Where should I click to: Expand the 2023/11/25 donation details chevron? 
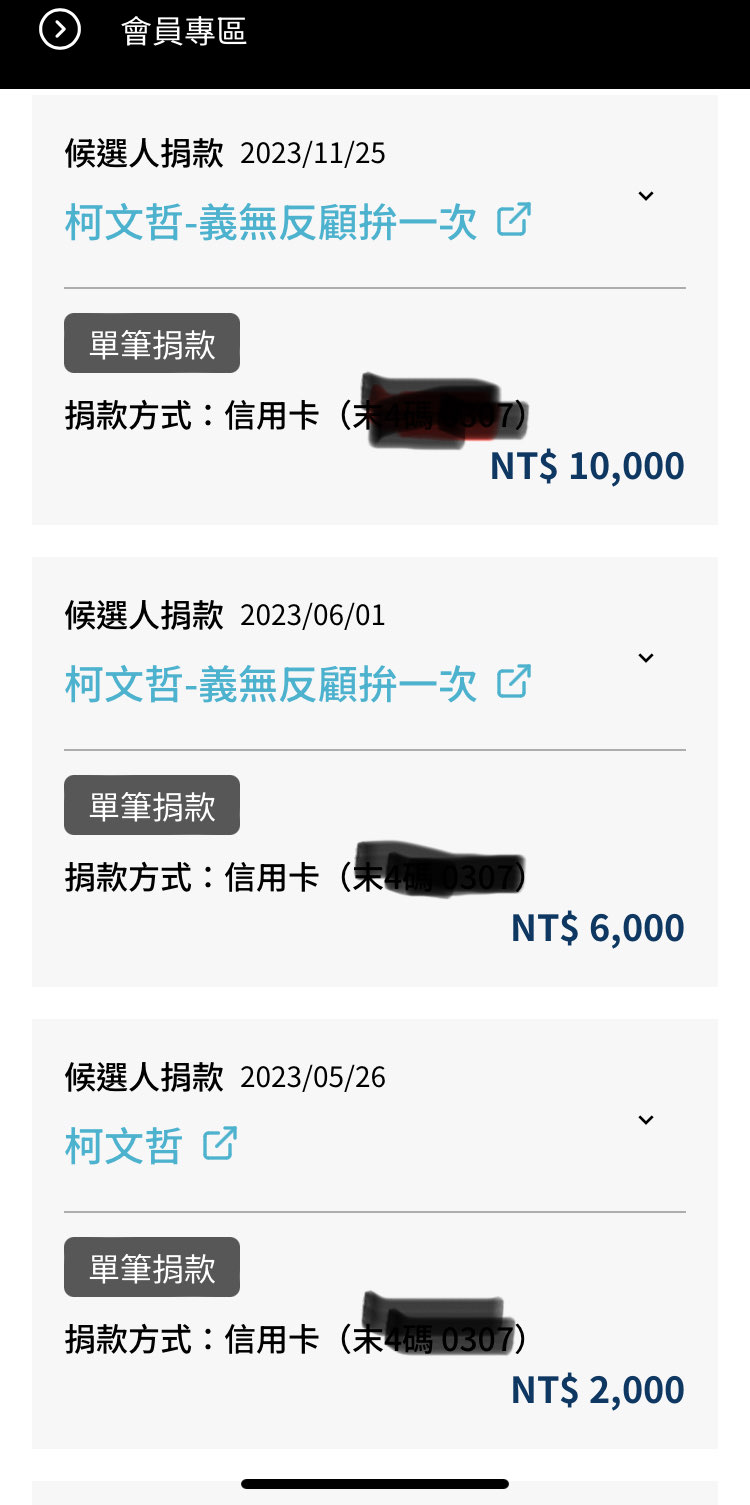646,196
